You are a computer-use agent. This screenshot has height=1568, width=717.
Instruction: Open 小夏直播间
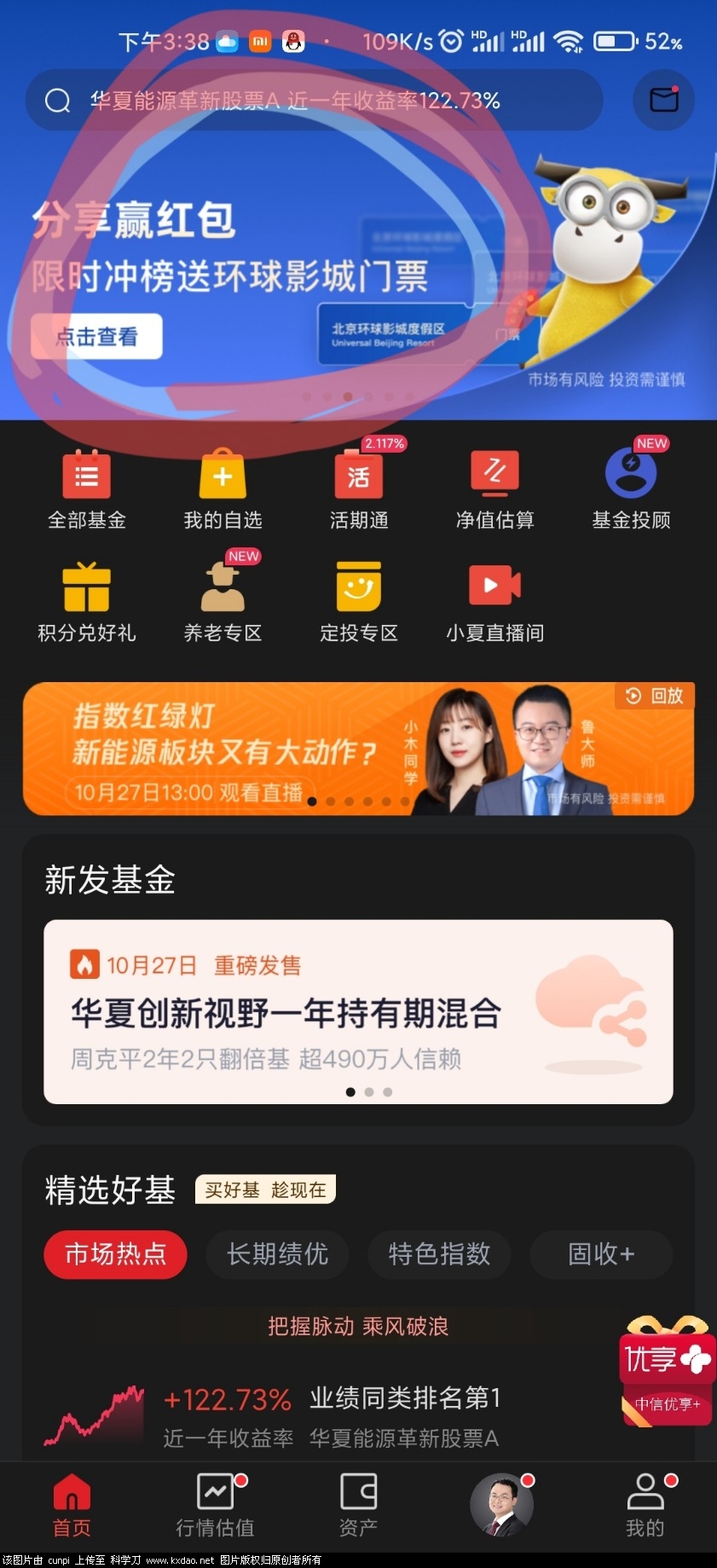pos(494,602)
